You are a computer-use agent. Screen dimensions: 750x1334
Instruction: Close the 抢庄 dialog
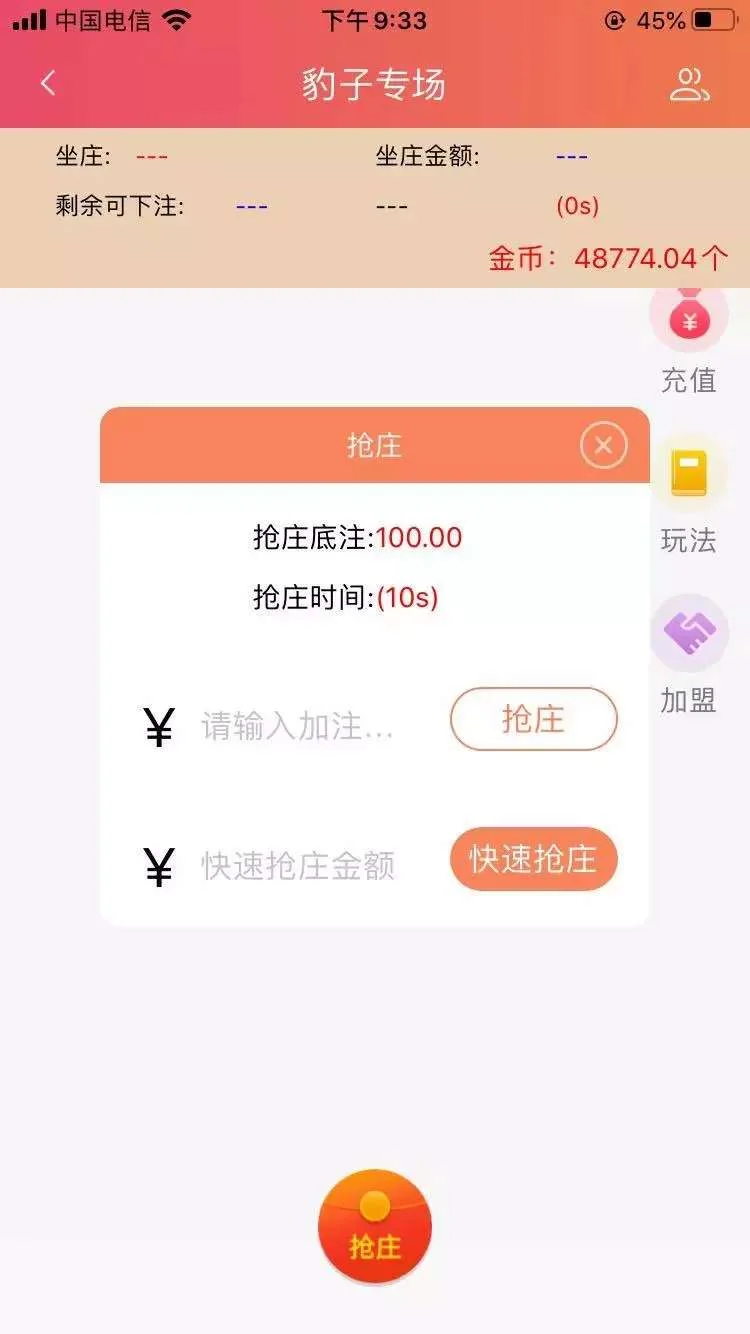[x=603, y=446]
